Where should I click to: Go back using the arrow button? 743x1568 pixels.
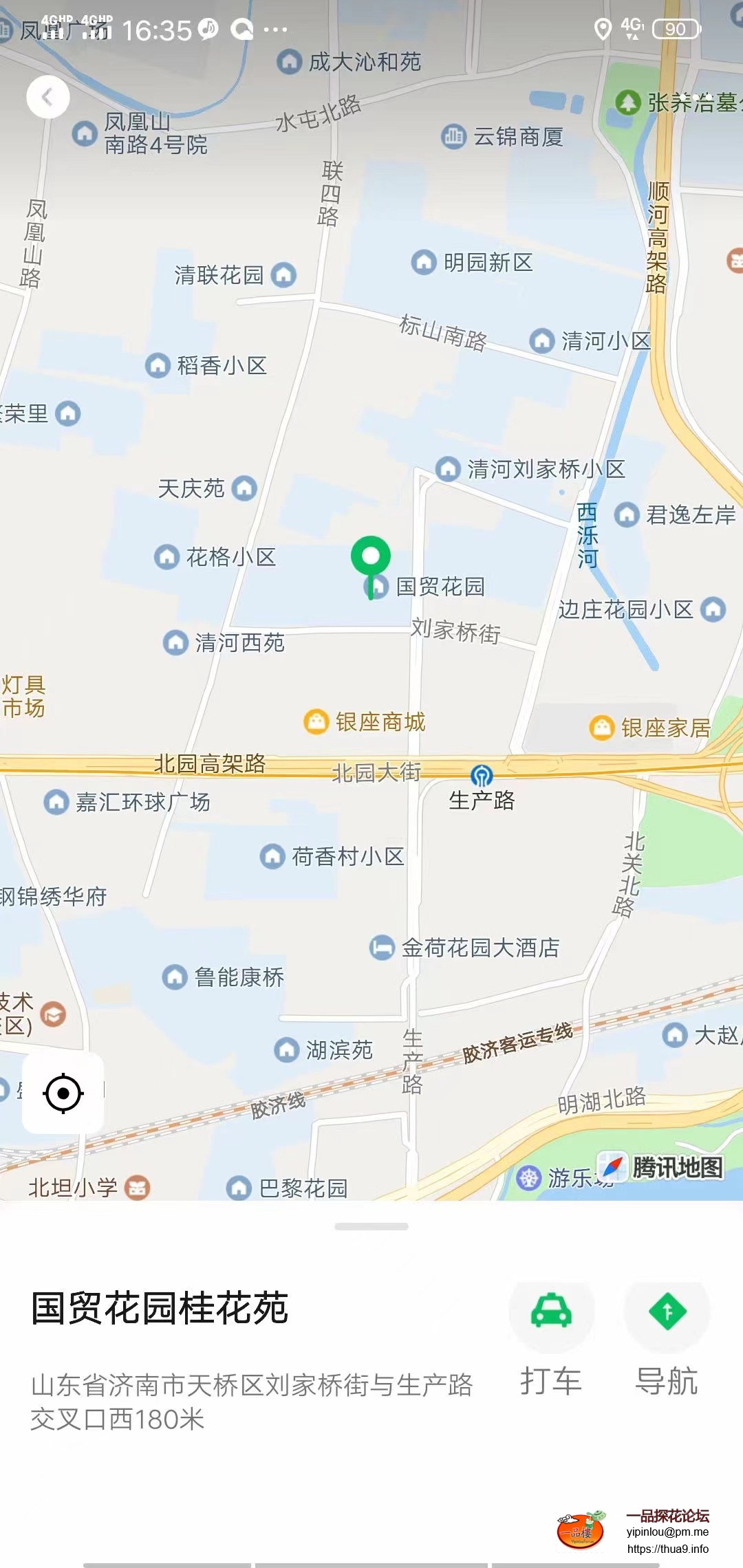[47, 97]
